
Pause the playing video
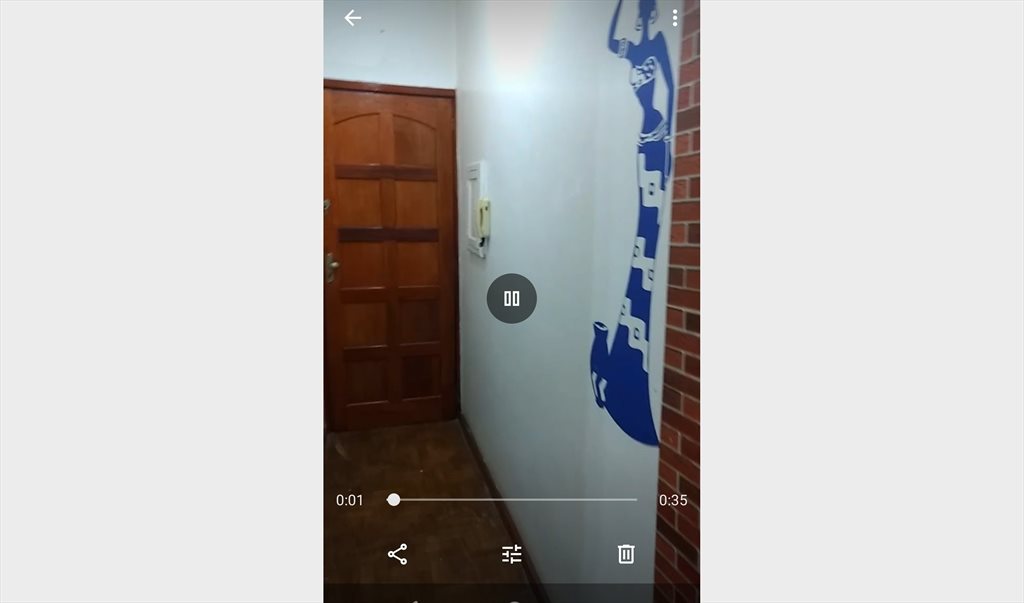coord(511,298)
